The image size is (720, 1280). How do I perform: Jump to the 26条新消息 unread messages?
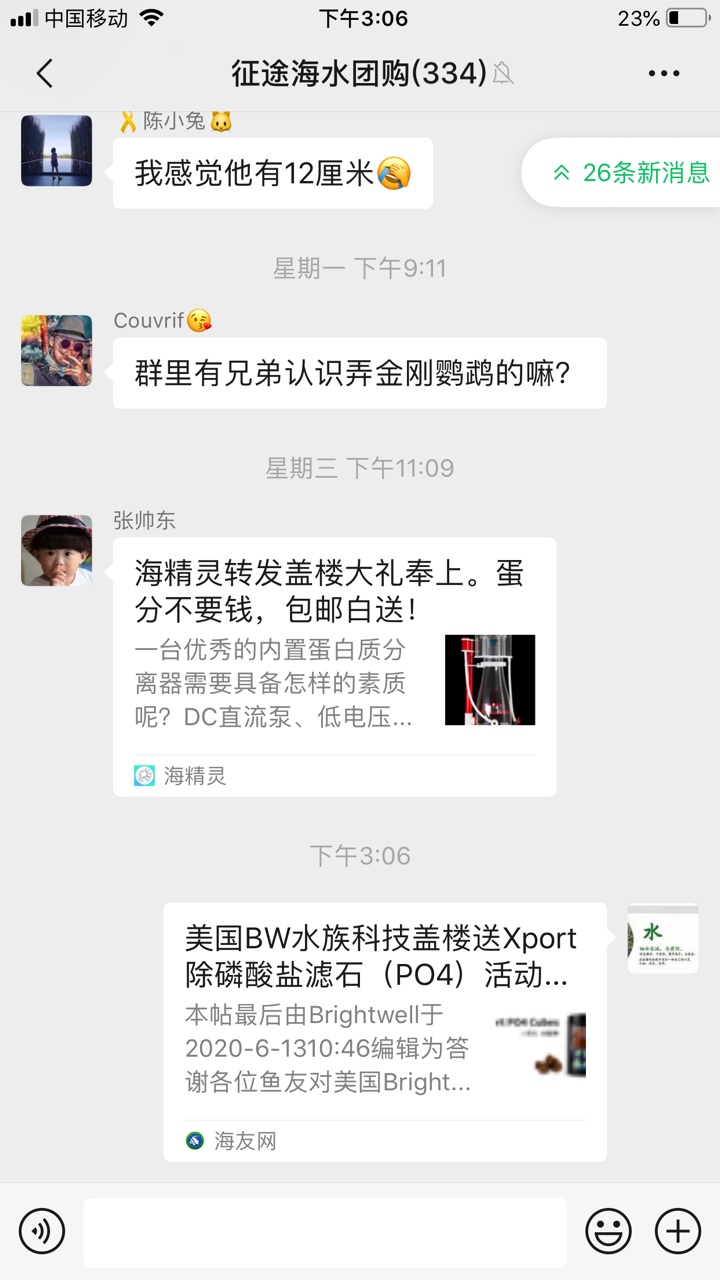pos(631,172)
